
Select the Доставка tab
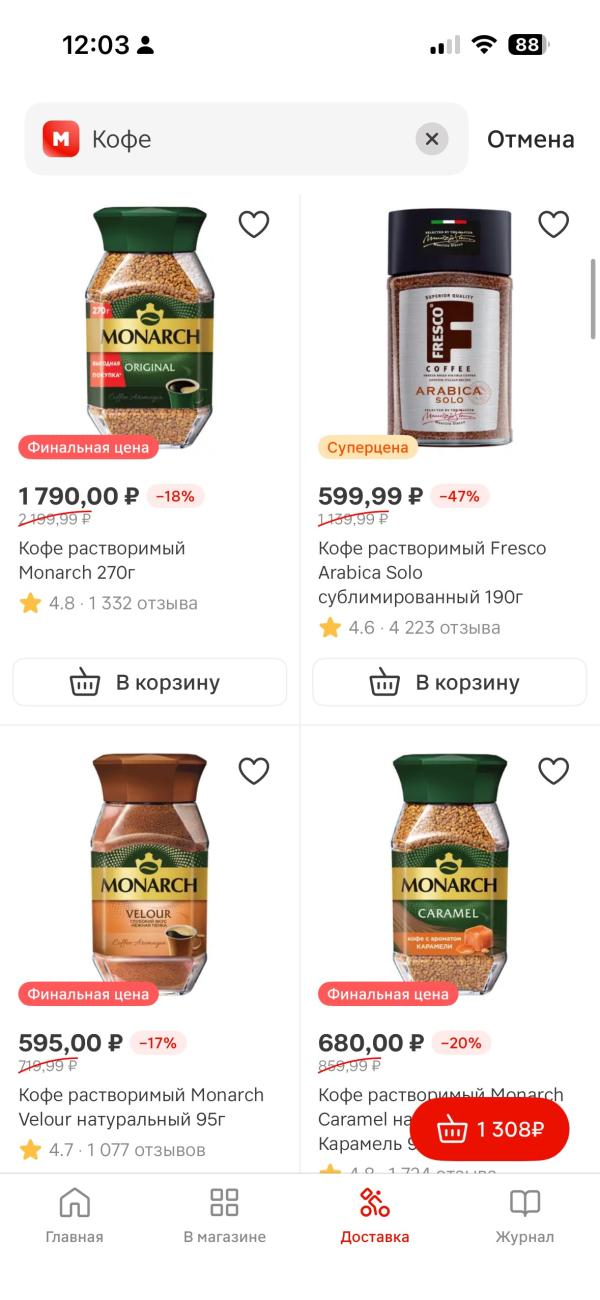tap(375, 1215)
